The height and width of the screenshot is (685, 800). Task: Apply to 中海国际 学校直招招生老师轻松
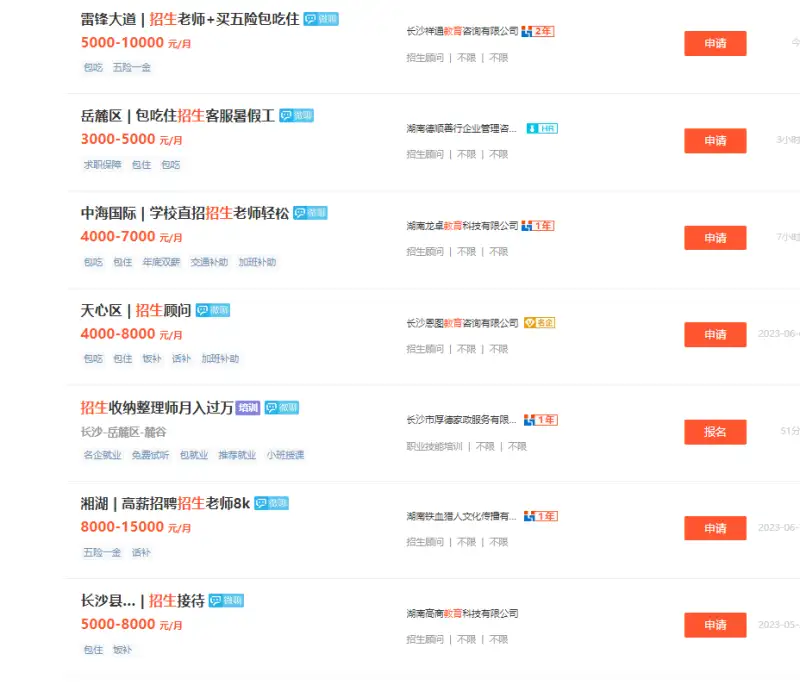tap(714, 238)
